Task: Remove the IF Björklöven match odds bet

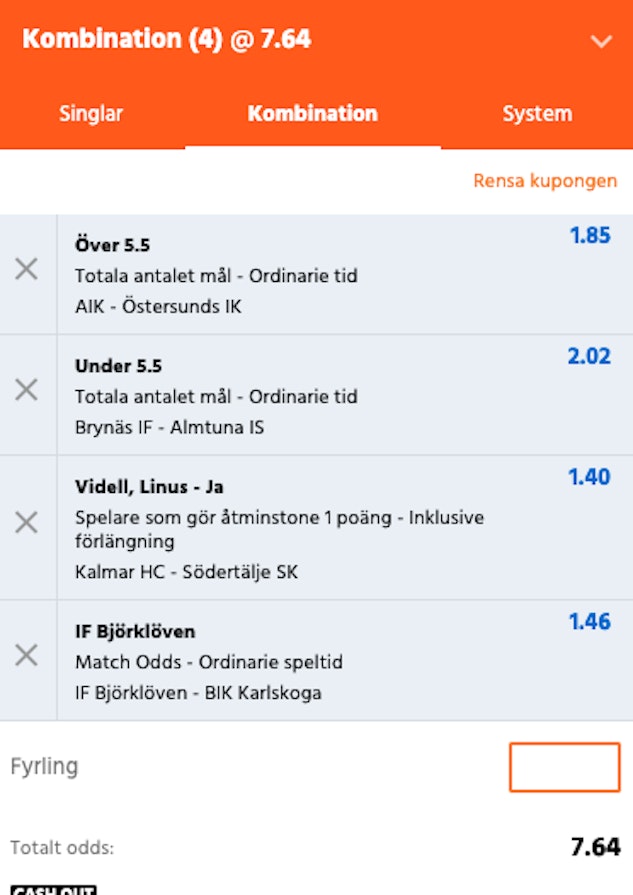Action: point(27,655)
